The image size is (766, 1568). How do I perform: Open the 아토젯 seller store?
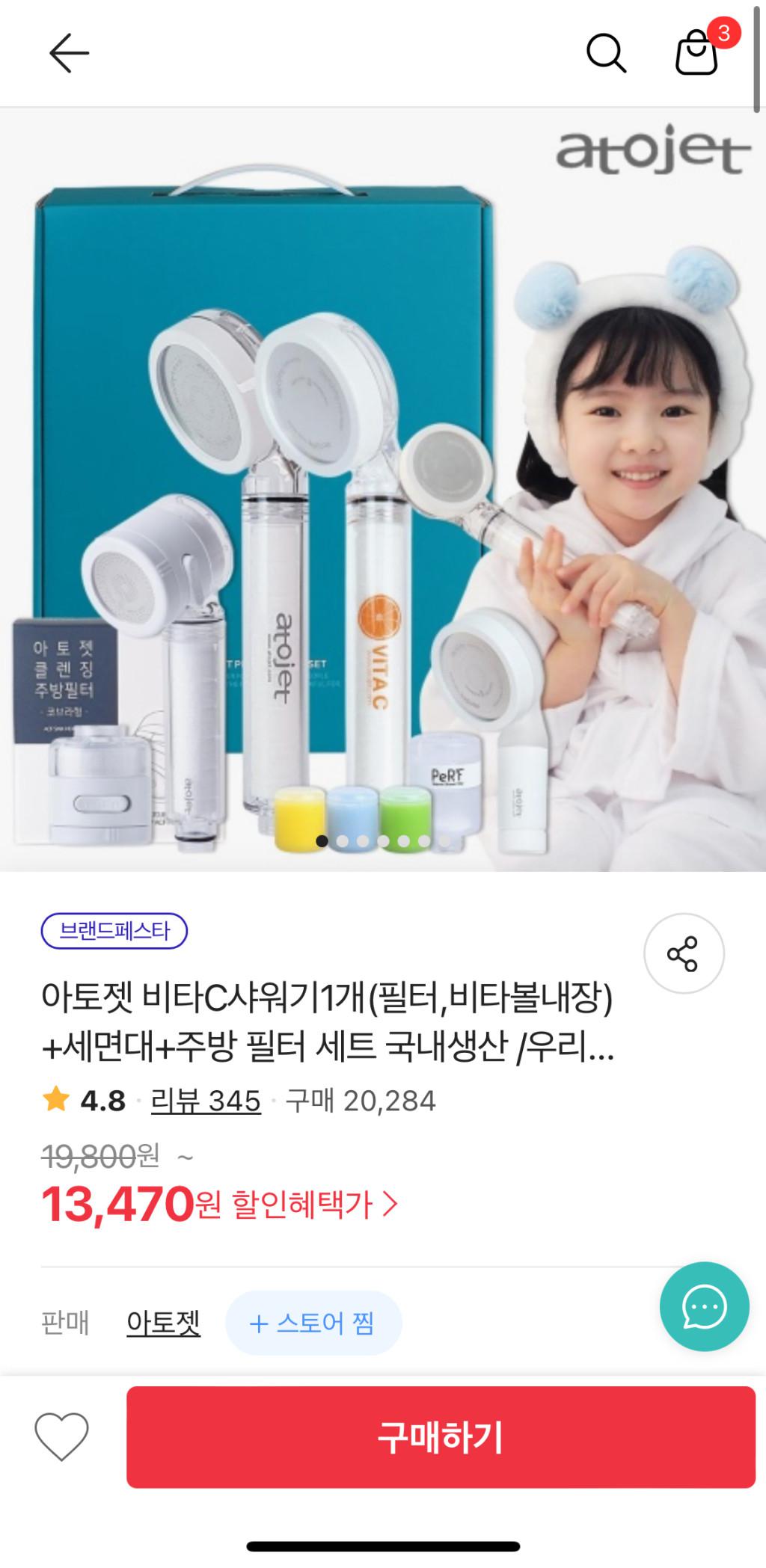[163, 1323]
